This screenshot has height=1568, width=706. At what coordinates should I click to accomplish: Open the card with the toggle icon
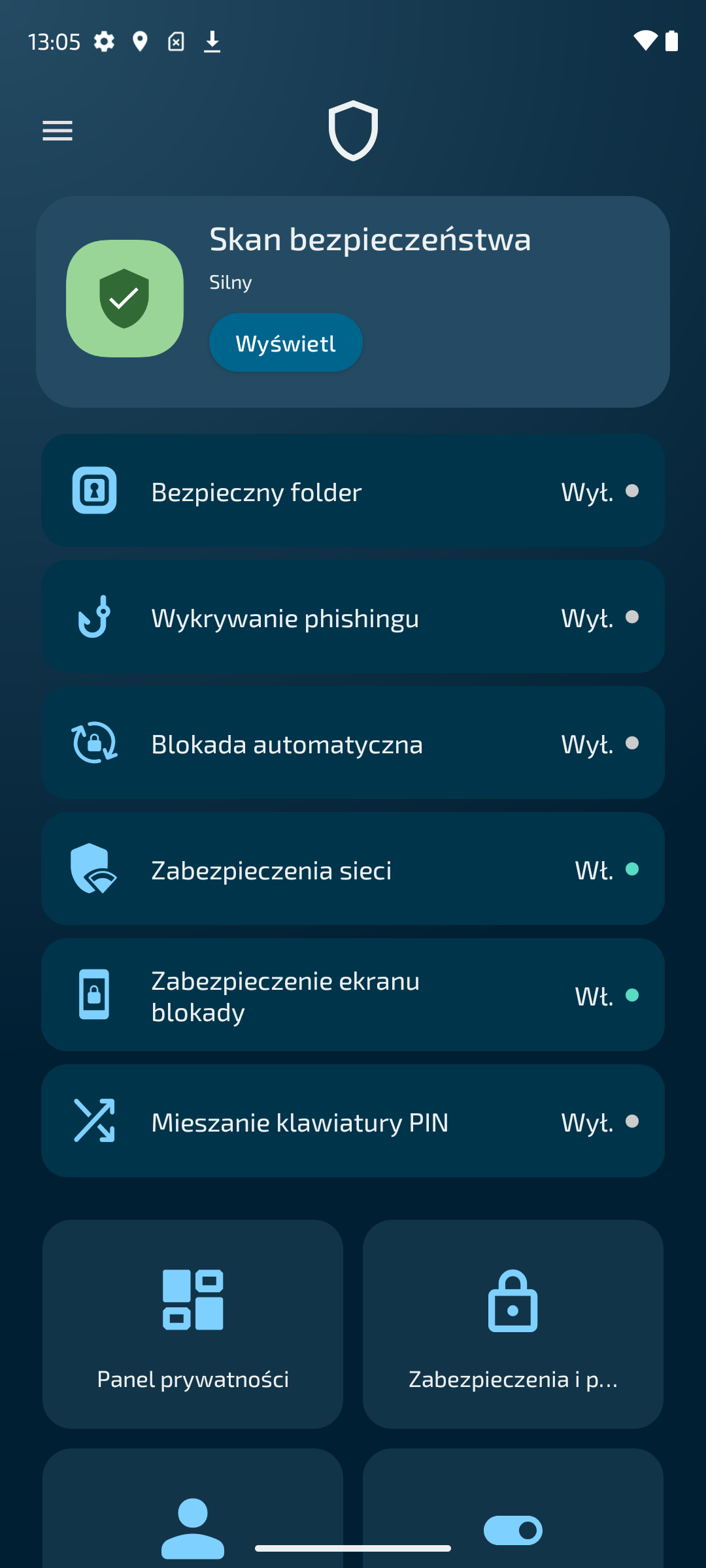pos(513,1509)
